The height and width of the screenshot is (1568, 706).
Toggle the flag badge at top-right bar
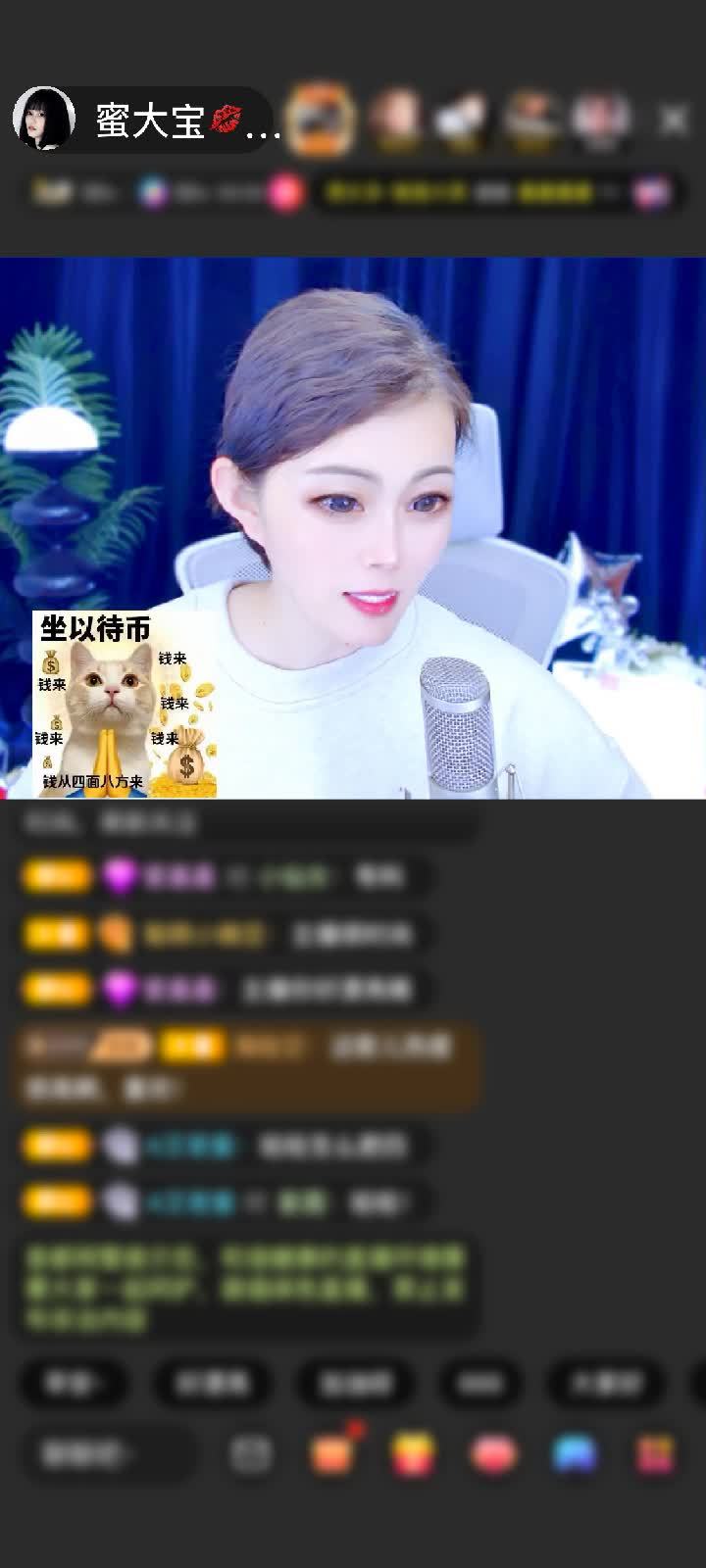[x=650, y=192]
